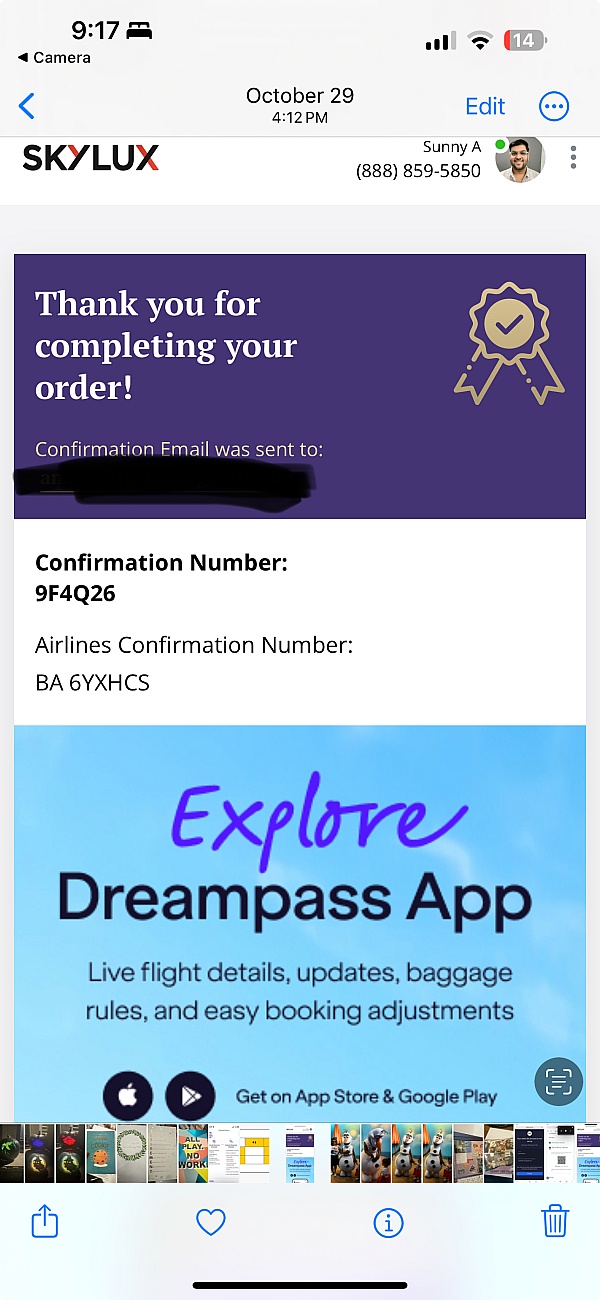
Task: Share this photo
Action: tap(45, 1221)
